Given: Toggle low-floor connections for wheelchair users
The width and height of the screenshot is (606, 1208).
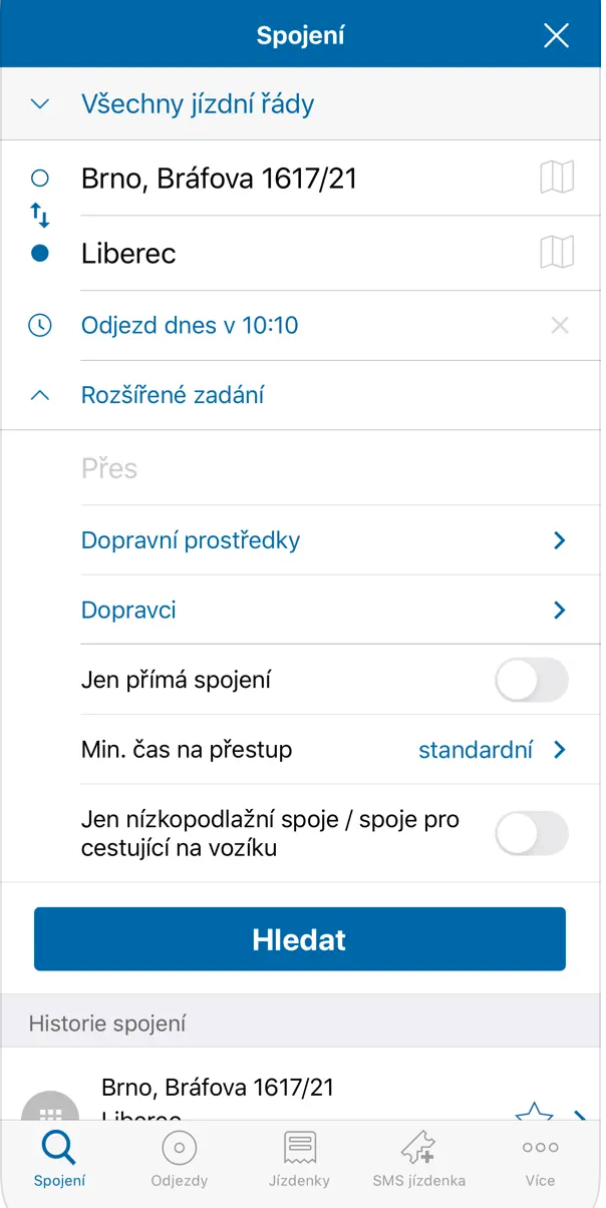Looking at the screenshot, I should (531, 834).
